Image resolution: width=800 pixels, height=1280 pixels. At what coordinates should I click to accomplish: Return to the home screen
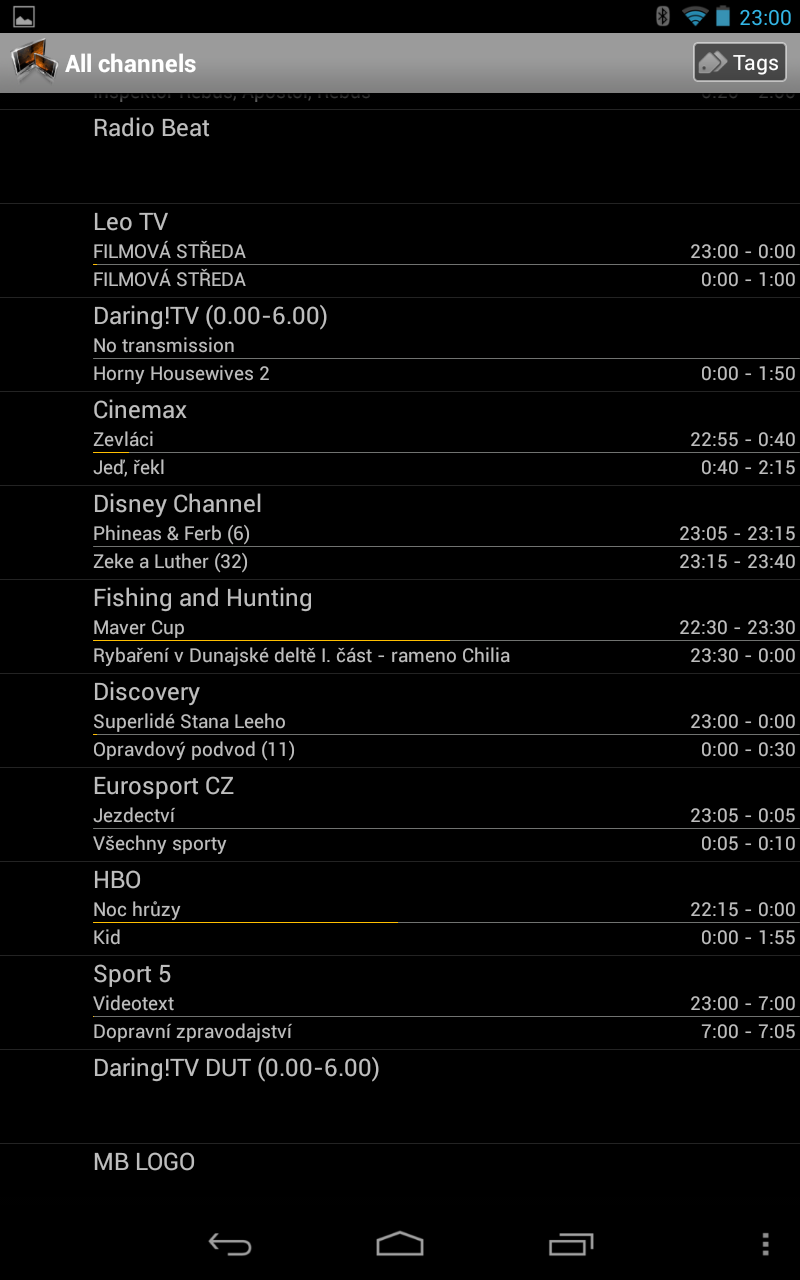tap(400, 1244)
